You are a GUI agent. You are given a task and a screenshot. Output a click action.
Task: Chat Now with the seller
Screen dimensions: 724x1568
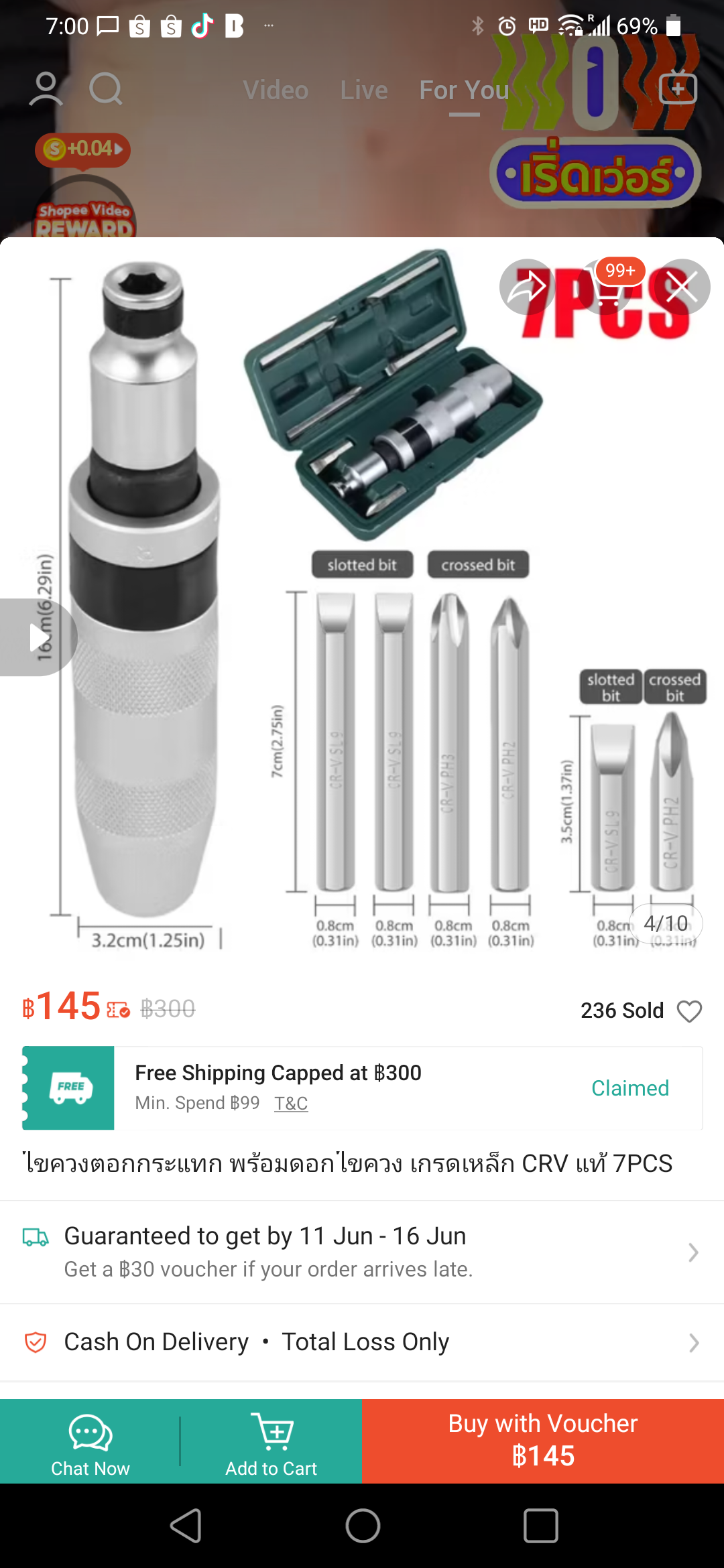pyautogui.click(x=90, y=1441)
